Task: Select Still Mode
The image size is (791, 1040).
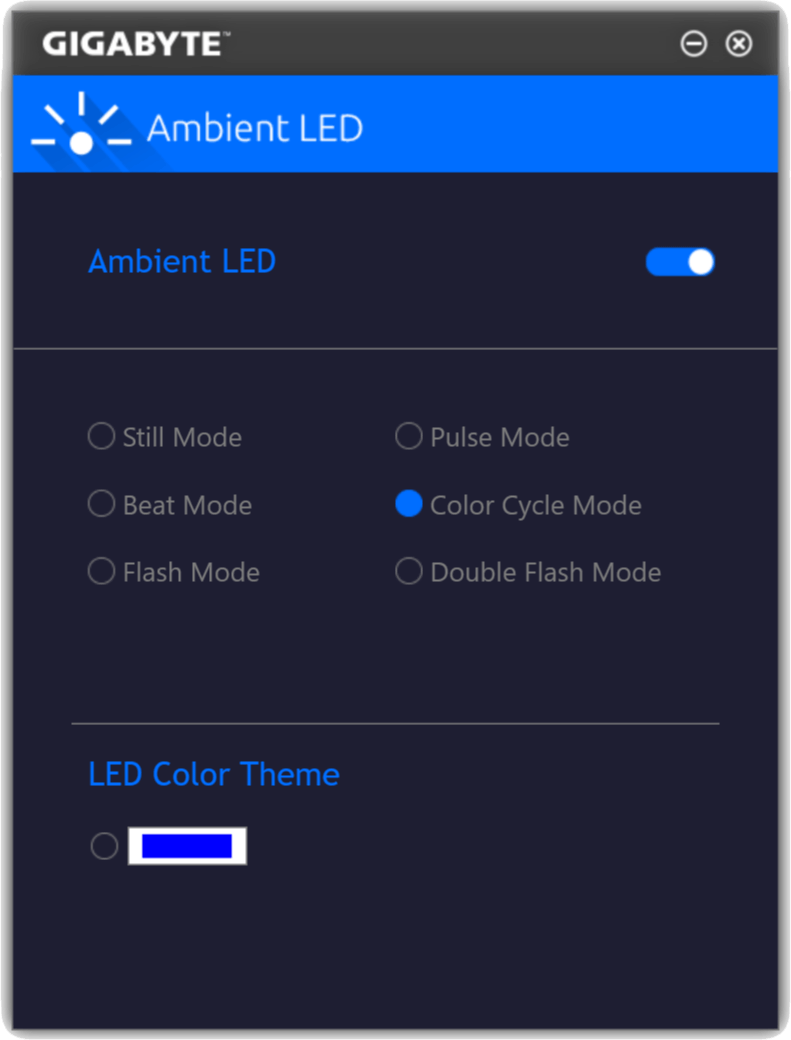Action: click(102, 437)
